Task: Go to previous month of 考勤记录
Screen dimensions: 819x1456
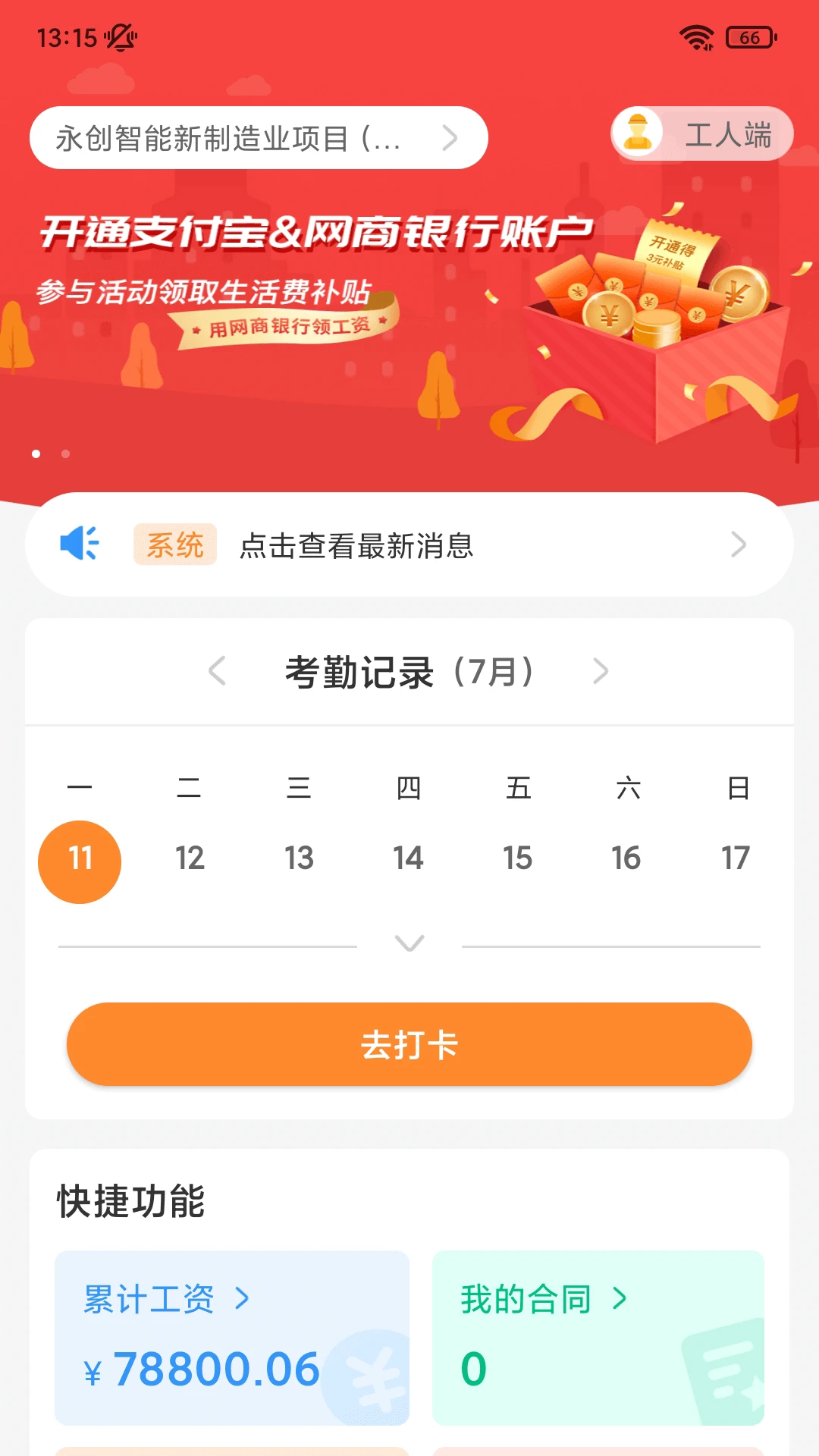Action: coord(218,671)
